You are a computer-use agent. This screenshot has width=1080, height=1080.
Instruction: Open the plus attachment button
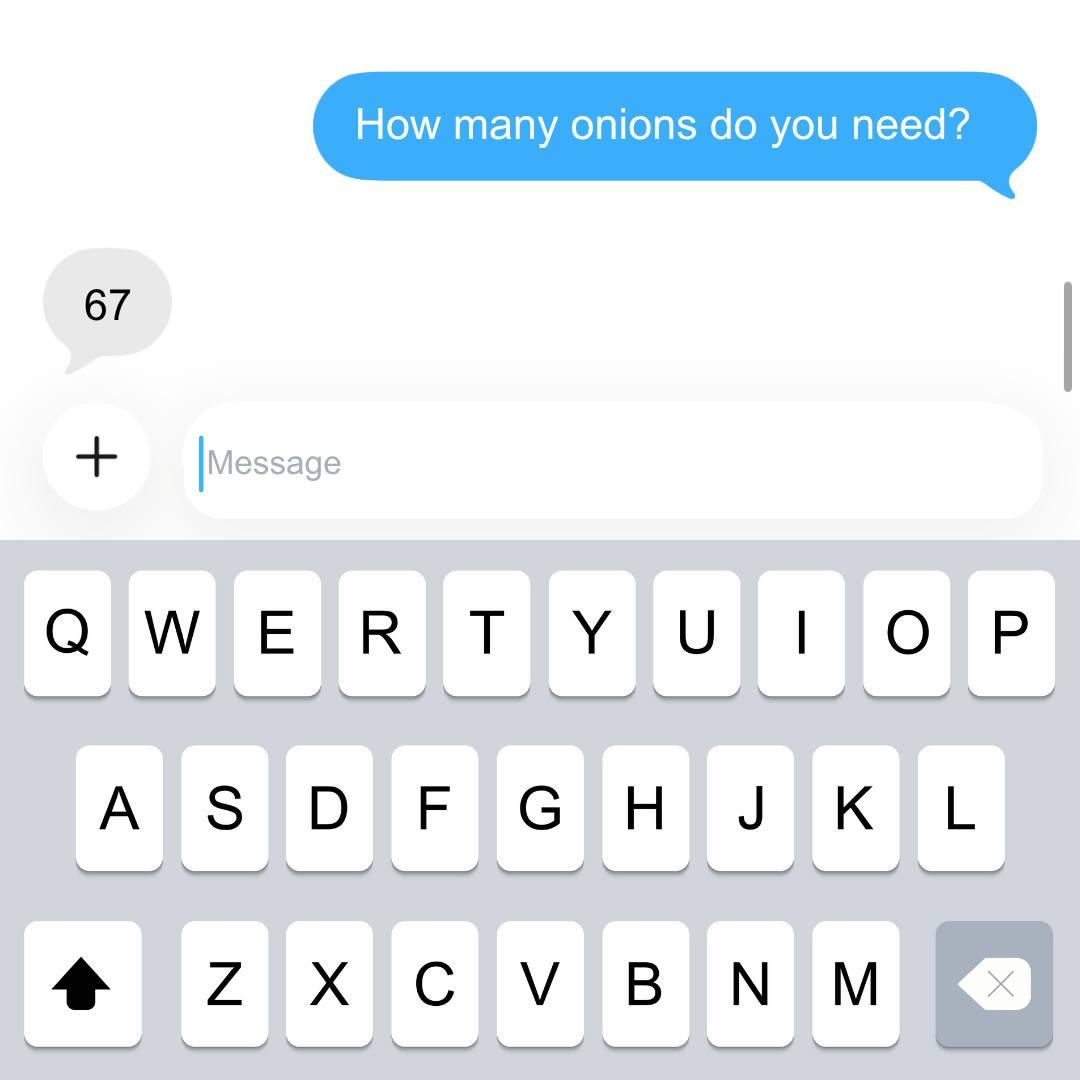97,458
